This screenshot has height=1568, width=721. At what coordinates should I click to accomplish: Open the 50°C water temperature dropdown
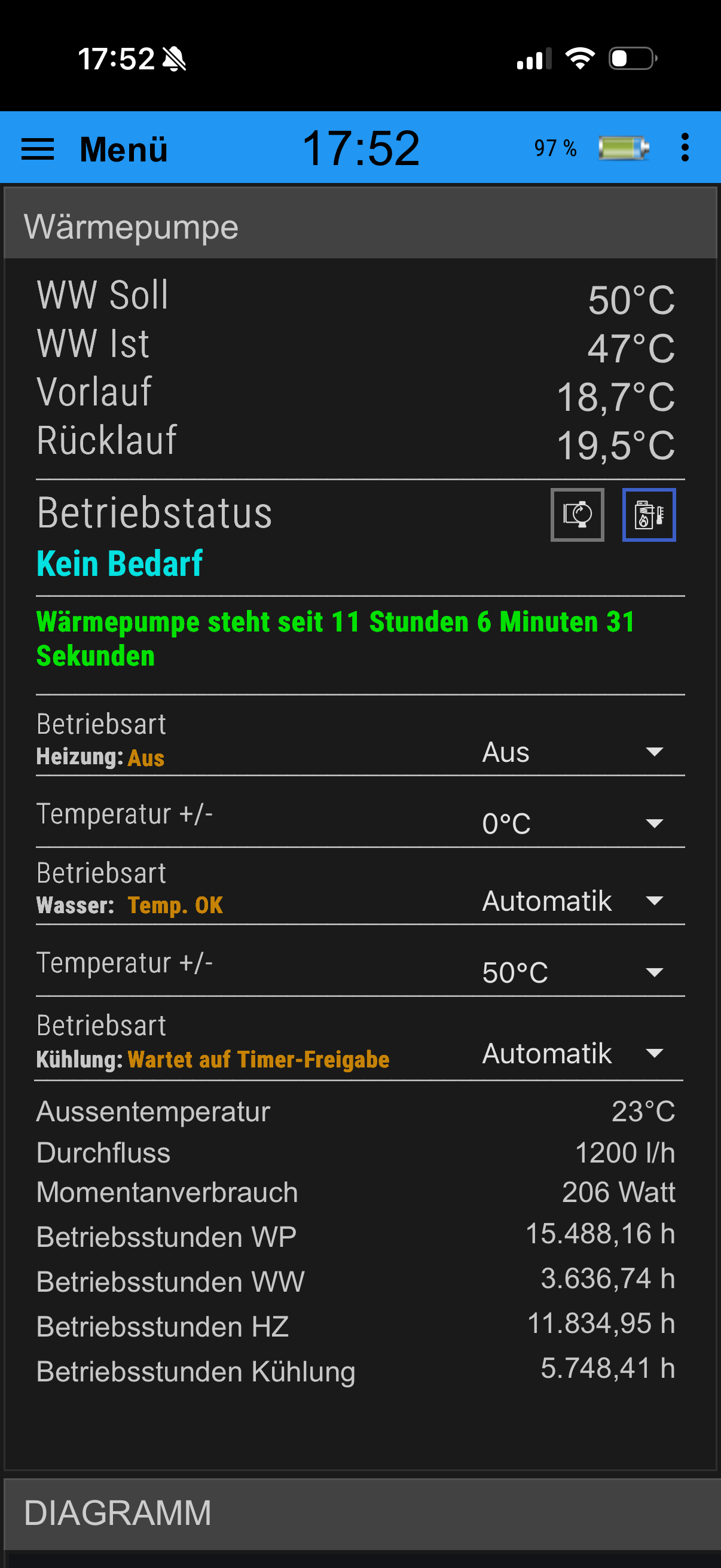[x=573, y=973]
